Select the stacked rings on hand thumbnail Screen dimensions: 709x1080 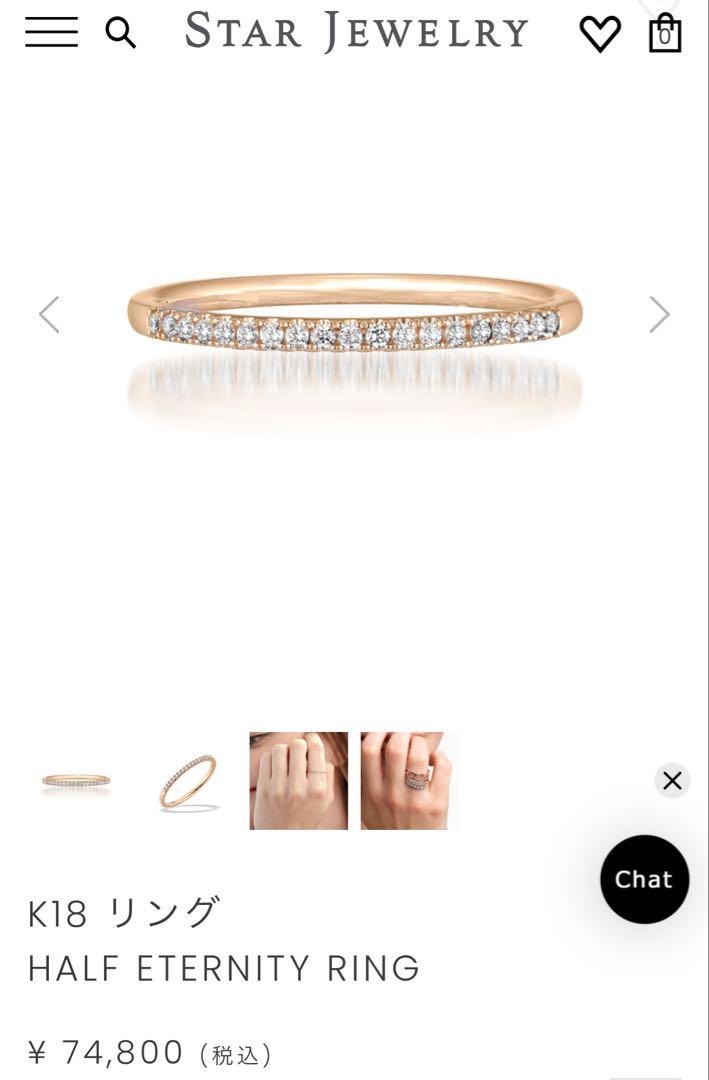(408, 781)
